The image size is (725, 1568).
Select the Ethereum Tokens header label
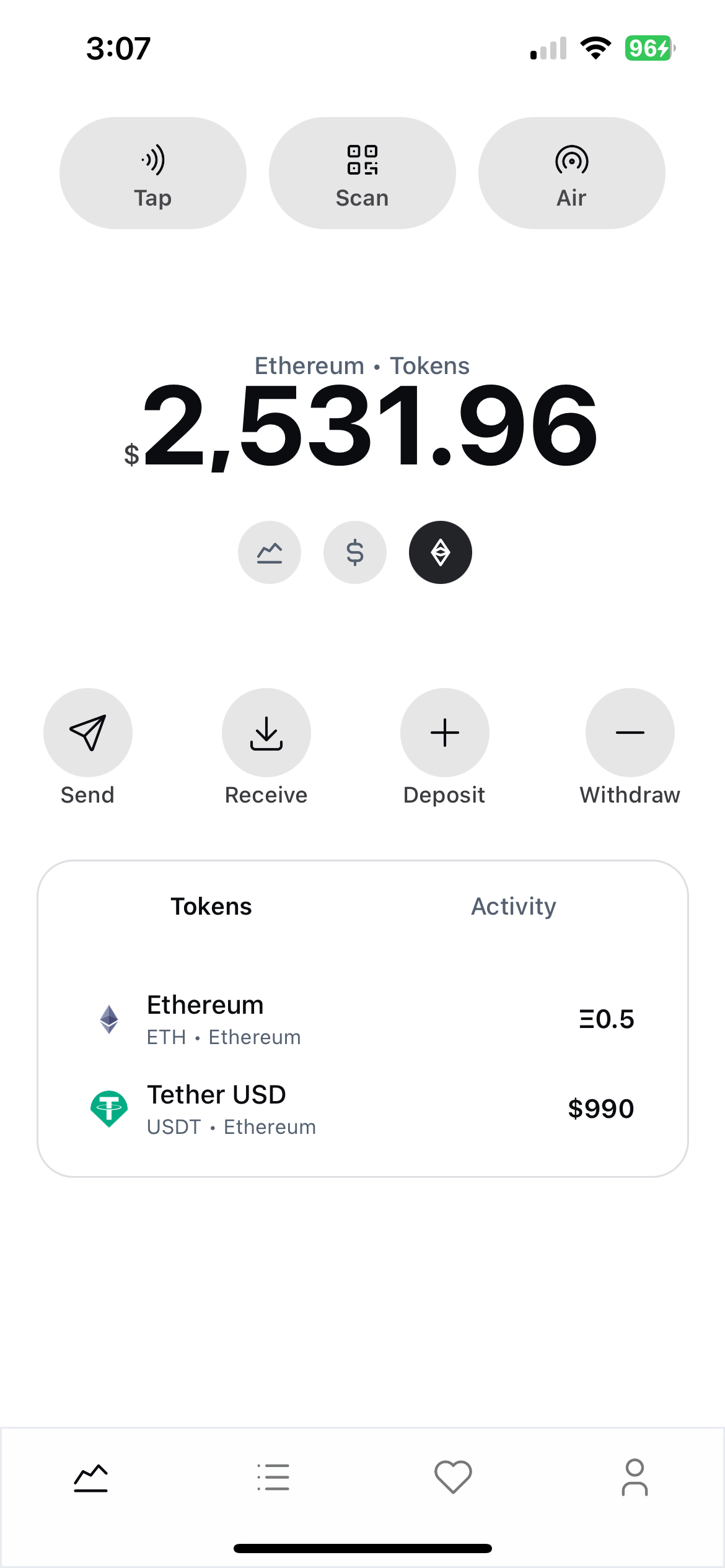[x=362, y=365]
